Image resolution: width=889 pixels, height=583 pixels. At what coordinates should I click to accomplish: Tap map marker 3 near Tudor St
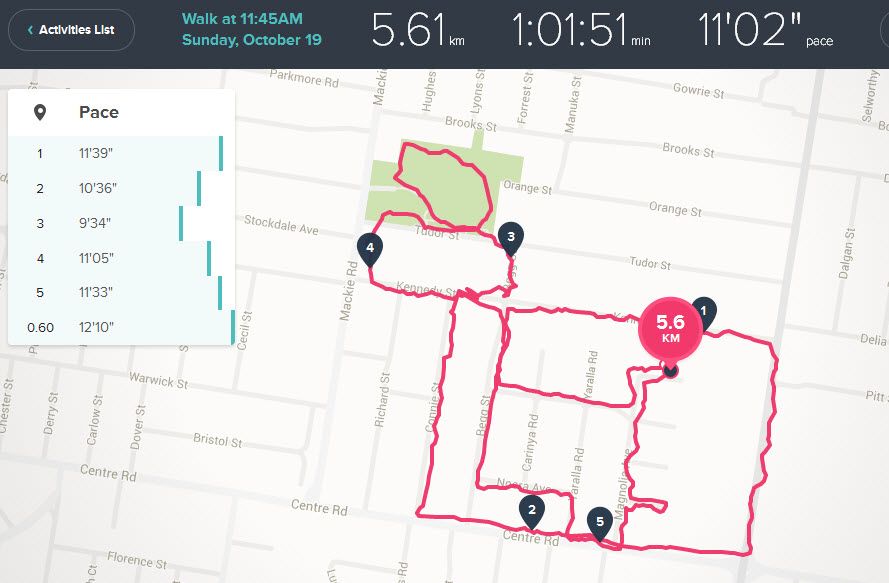pos(511,236)
